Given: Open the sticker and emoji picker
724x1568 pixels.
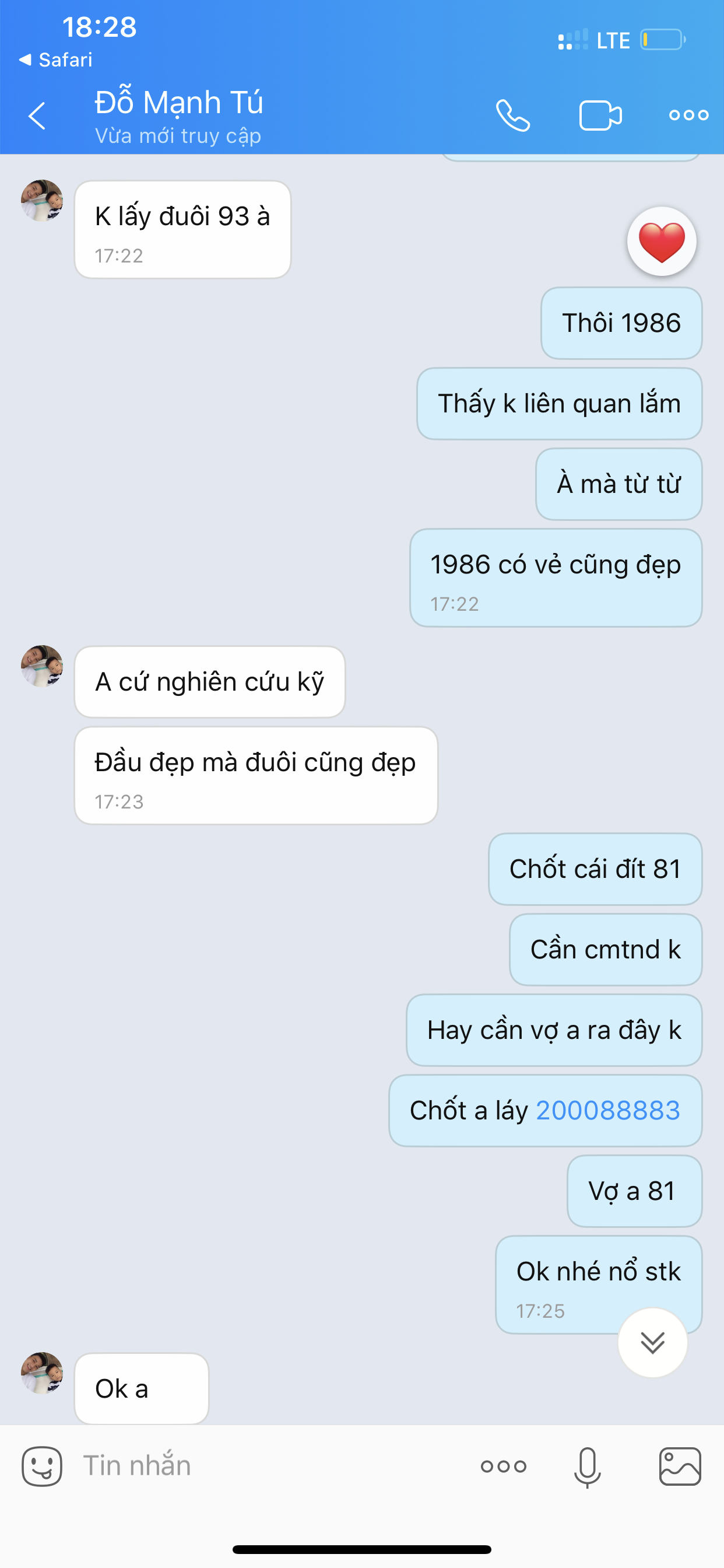Looking at the screenshot, I should [x=42, y=1466].
